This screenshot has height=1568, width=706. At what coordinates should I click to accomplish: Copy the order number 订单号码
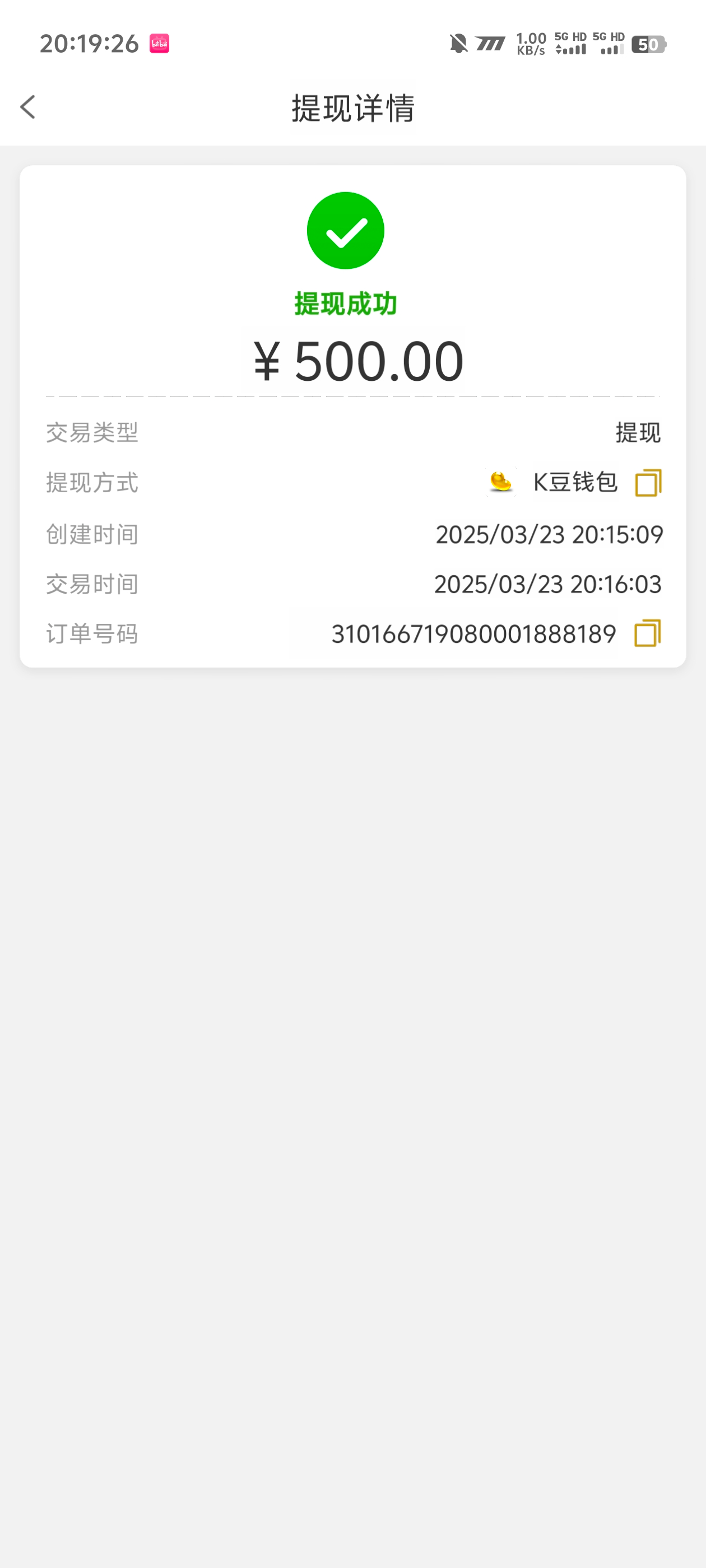(x=647, y=633)
